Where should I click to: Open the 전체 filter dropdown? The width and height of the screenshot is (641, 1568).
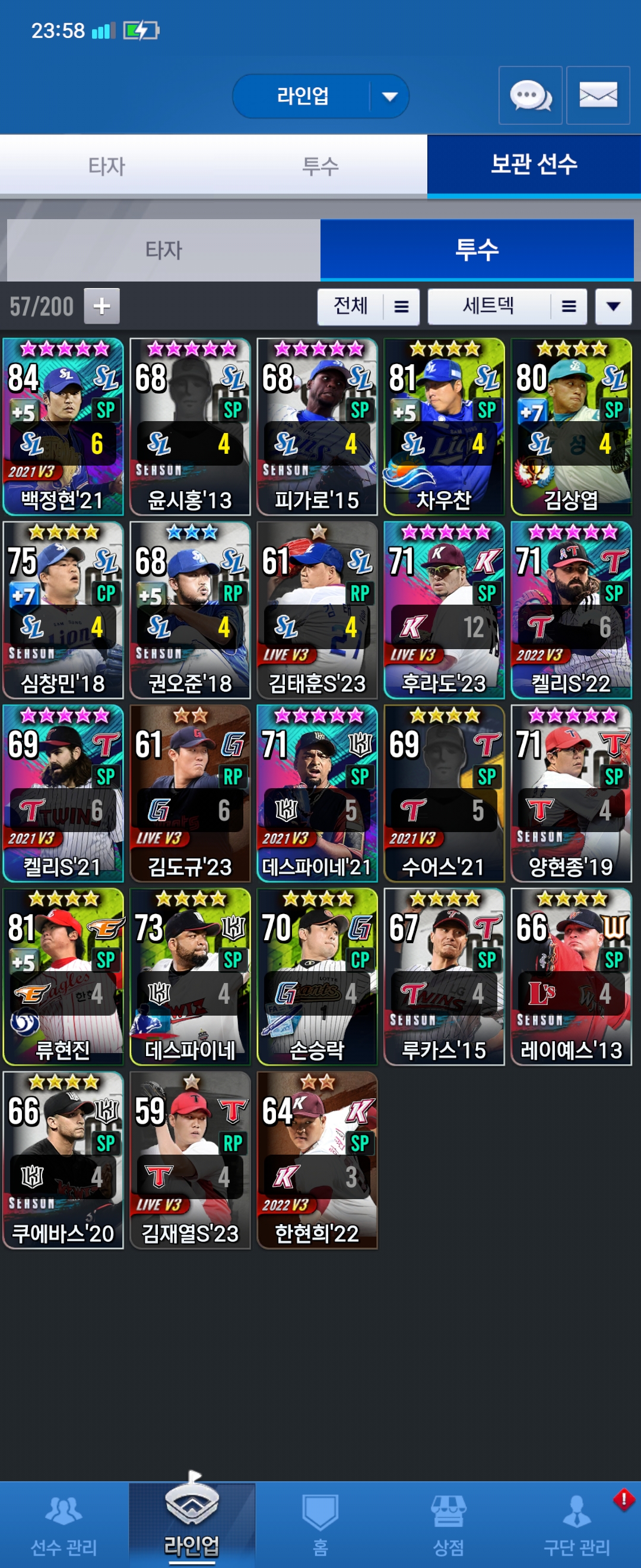pyautogui.click(x=368, y=306)
